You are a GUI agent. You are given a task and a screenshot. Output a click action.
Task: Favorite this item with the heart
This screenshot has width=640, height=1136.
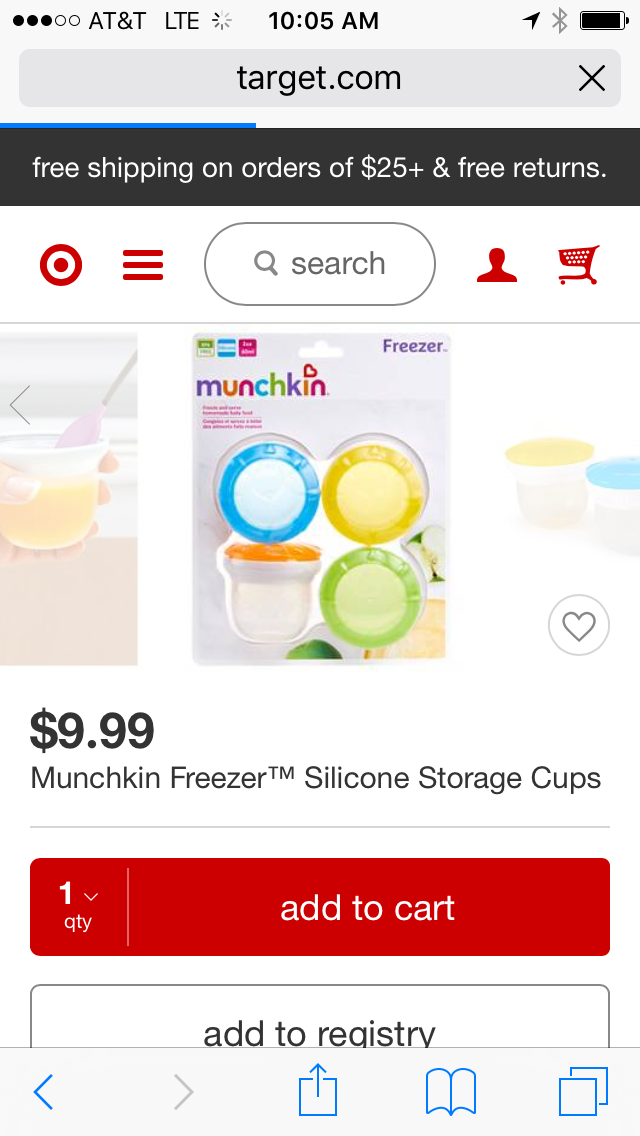pyautogui.click(x=579, y=626)
